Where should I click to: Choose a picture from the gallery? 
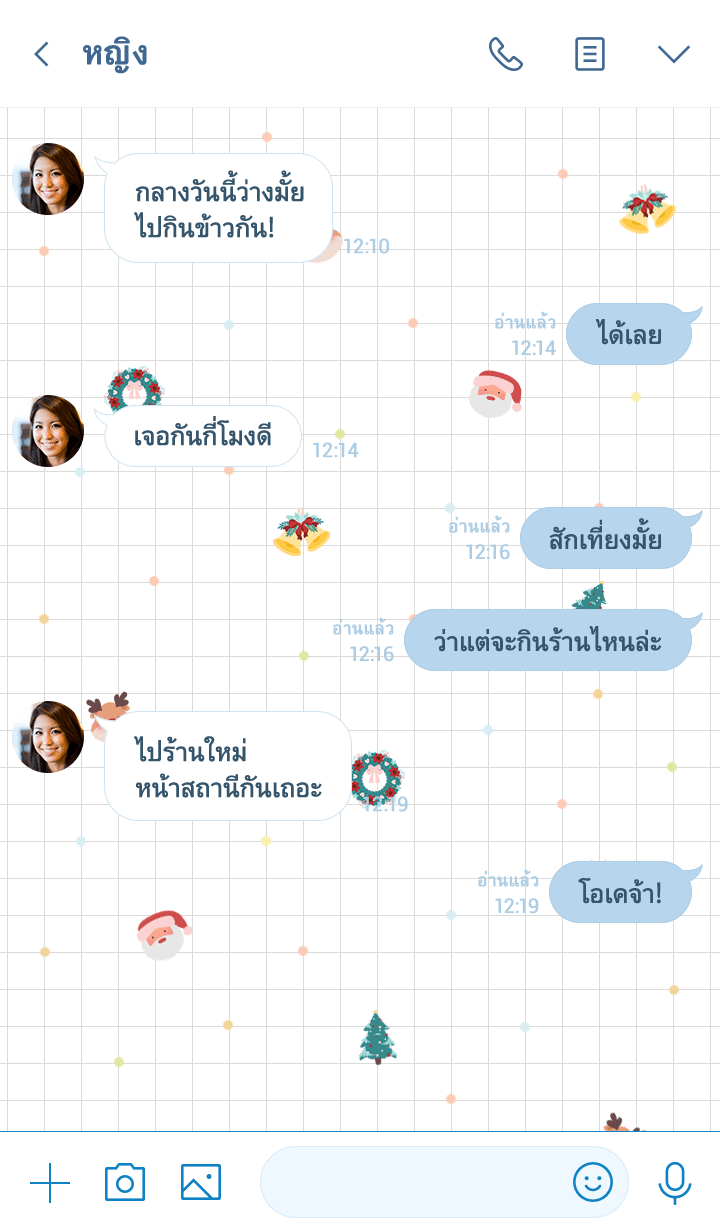coord(200,1183)
